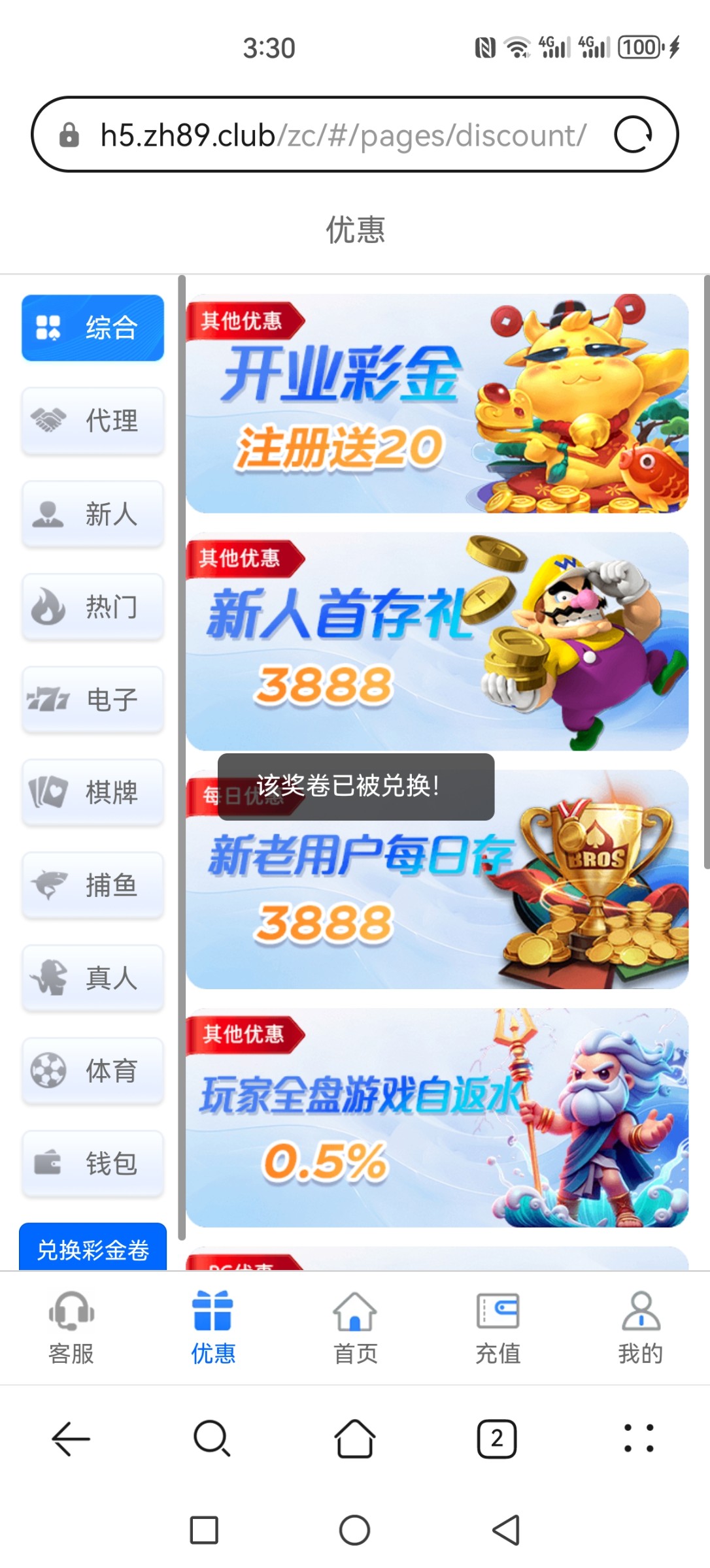Reload the page from the address bar
Image resolution: width=710 pixels, height=1568 pixels.
tap(633, 135)
